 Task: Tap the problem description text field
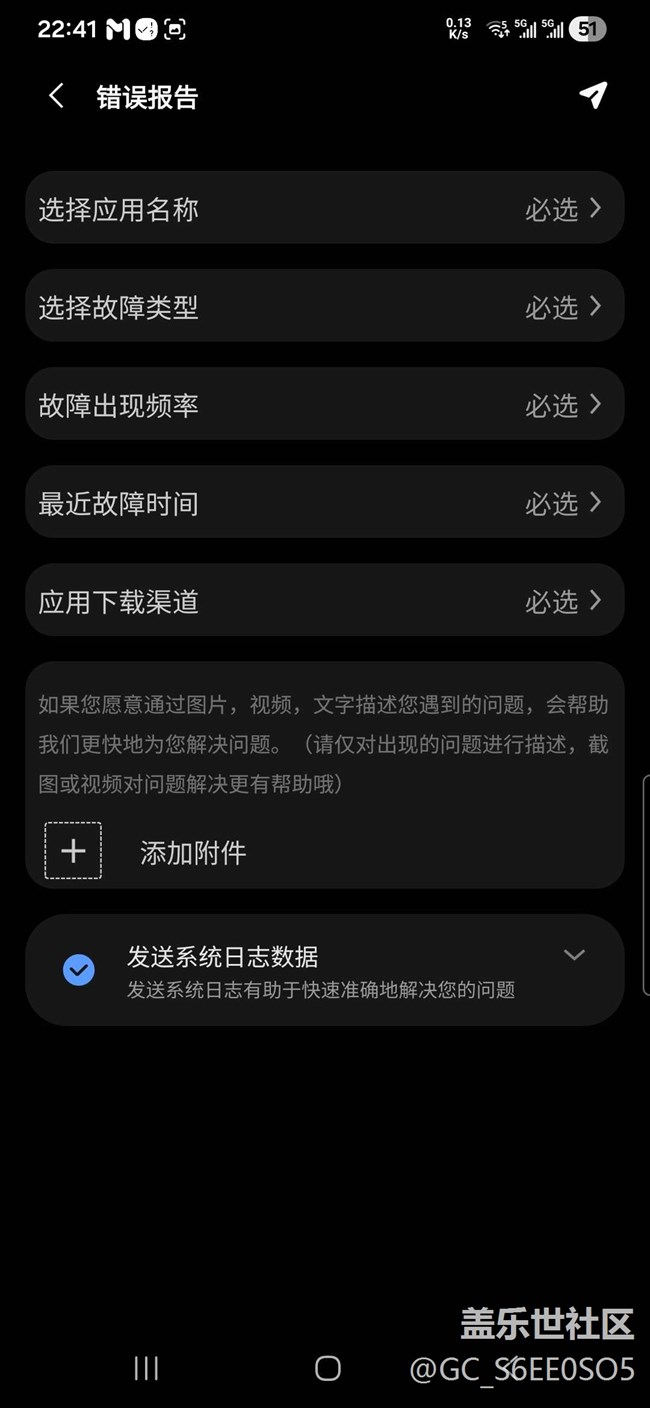pos(324,744)
